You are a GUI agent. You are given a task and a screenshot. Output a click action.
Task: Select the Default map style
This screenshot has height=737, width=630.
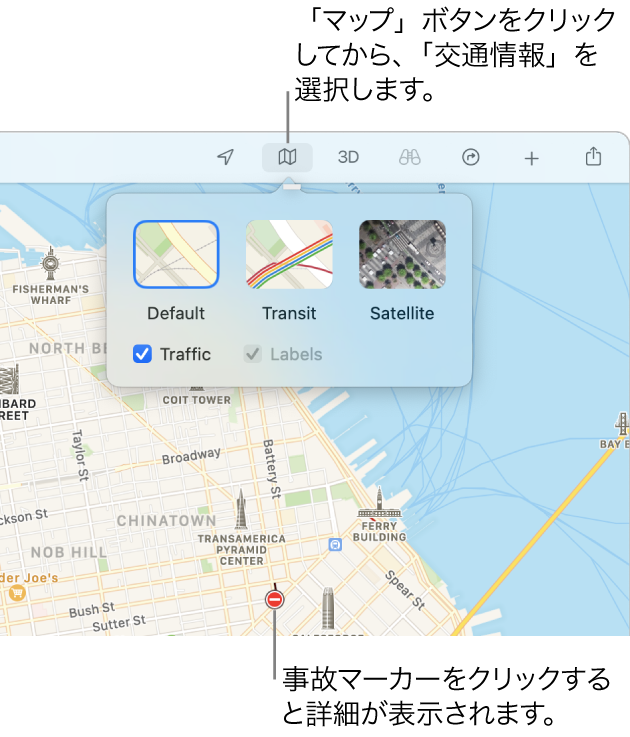(x=176, y=255)
